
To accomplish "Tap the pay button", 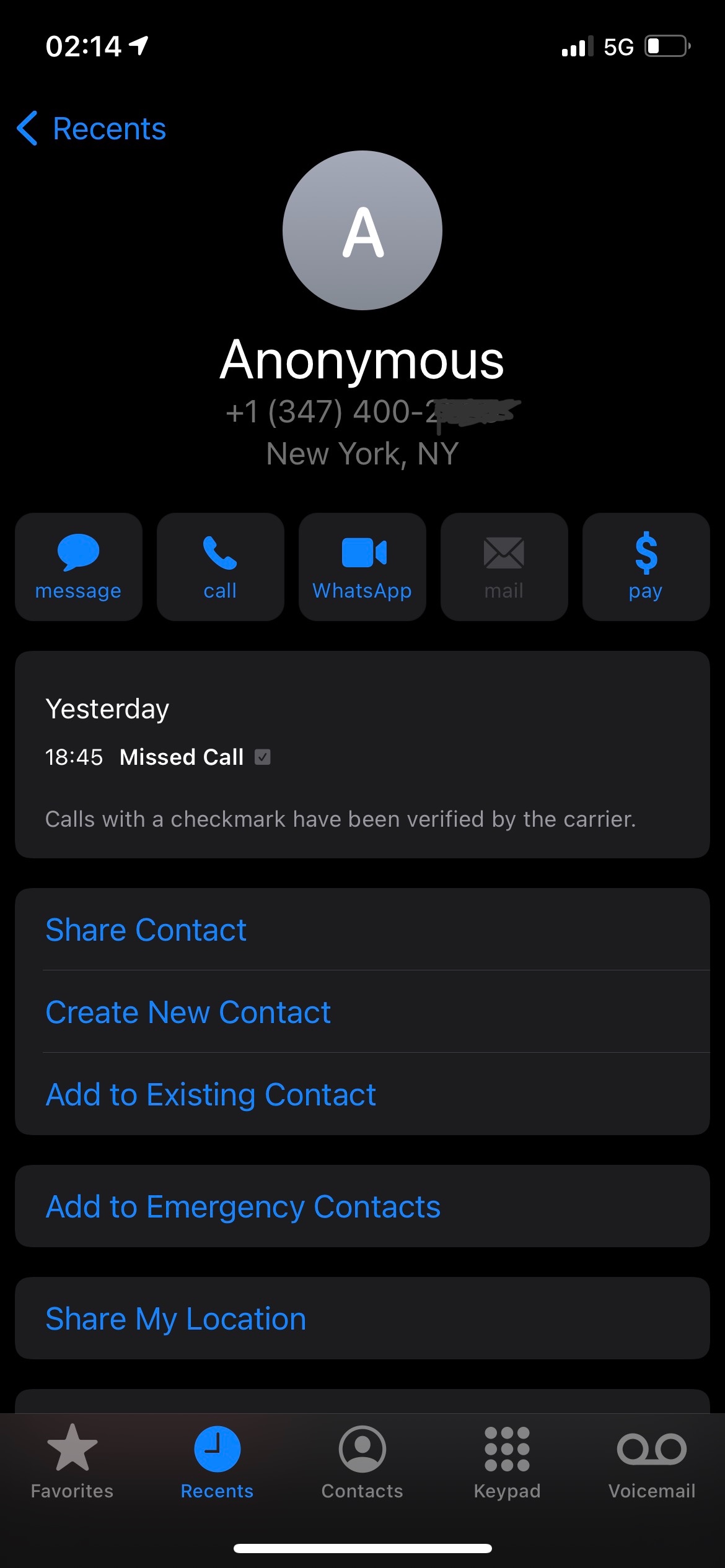I will 646,567.
